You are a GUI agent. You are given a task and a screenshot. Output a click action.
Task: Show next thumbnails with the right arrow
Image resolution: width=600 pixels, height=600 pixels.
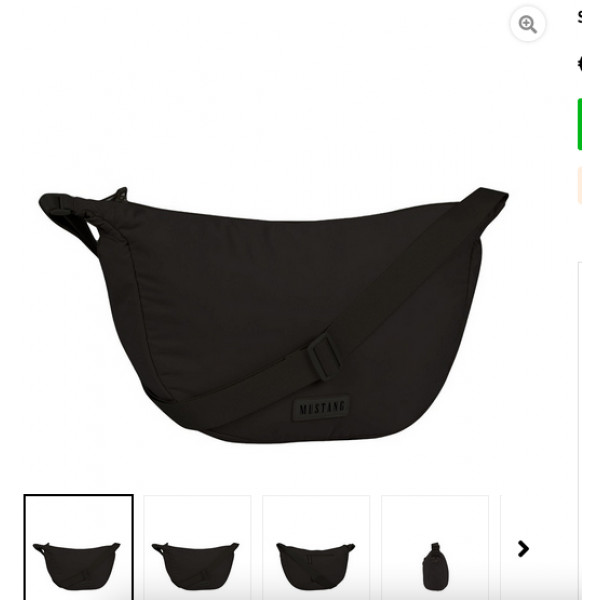pyautogui.click(x=523, y=548)
